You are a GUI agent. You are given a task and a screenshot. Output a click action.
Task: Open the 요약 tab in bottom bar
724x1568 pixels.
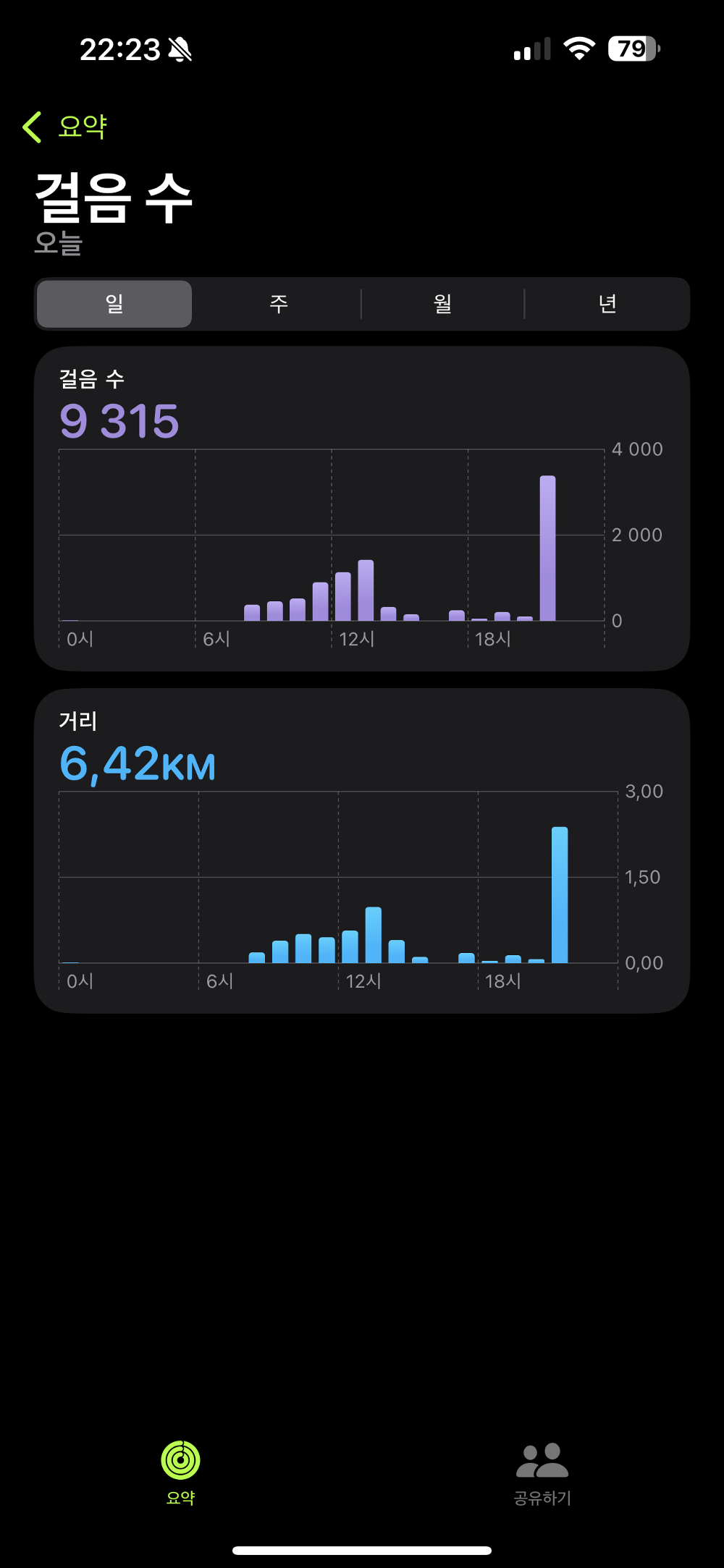(x=180, y=1472)
